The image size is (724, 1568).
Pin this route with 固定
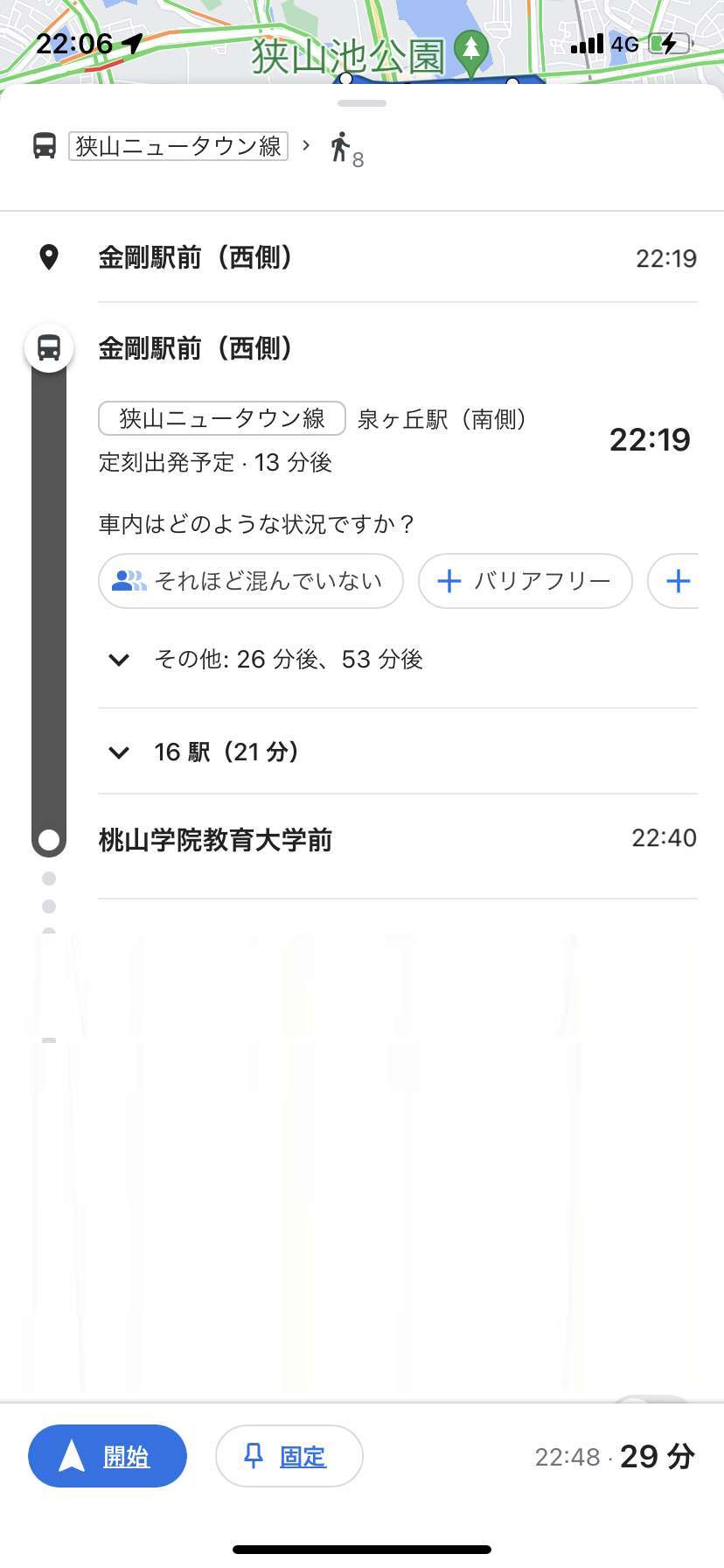(289, 1456)
